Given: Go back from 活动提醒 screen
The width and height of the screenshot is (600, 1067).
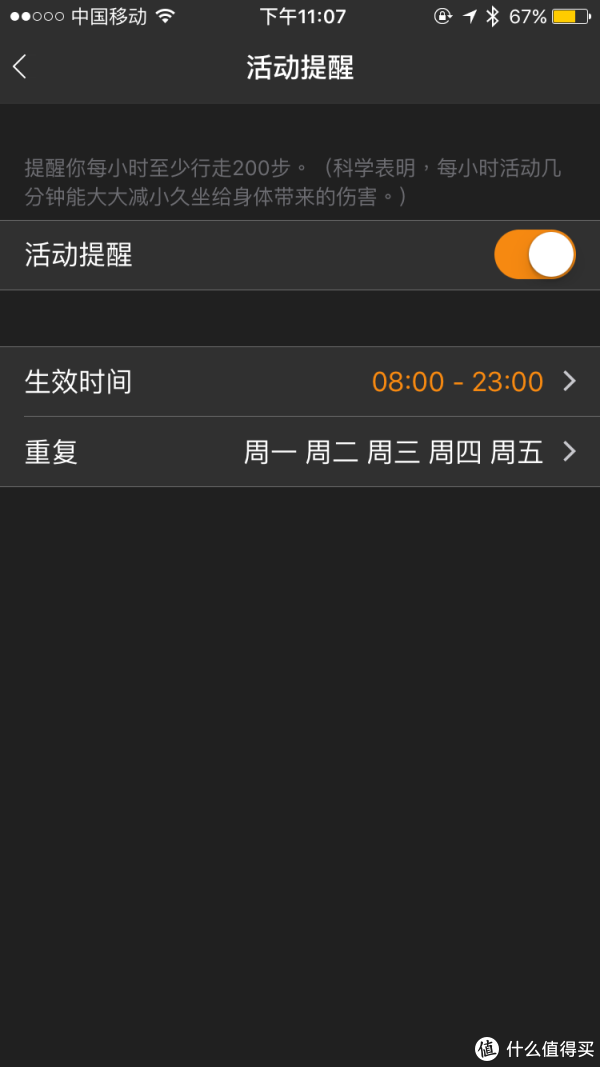Looking at the screenshot, I should click(20, 67).
